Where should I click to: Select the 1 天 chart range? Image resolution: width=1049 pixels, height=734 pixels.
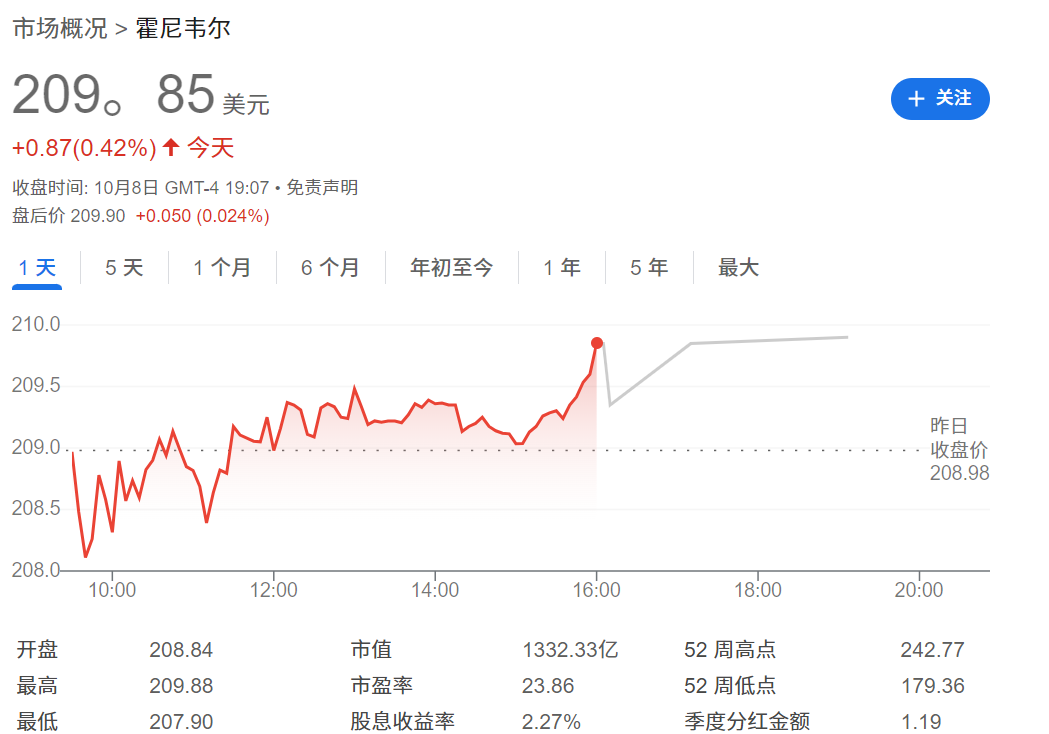click(38, 268)
